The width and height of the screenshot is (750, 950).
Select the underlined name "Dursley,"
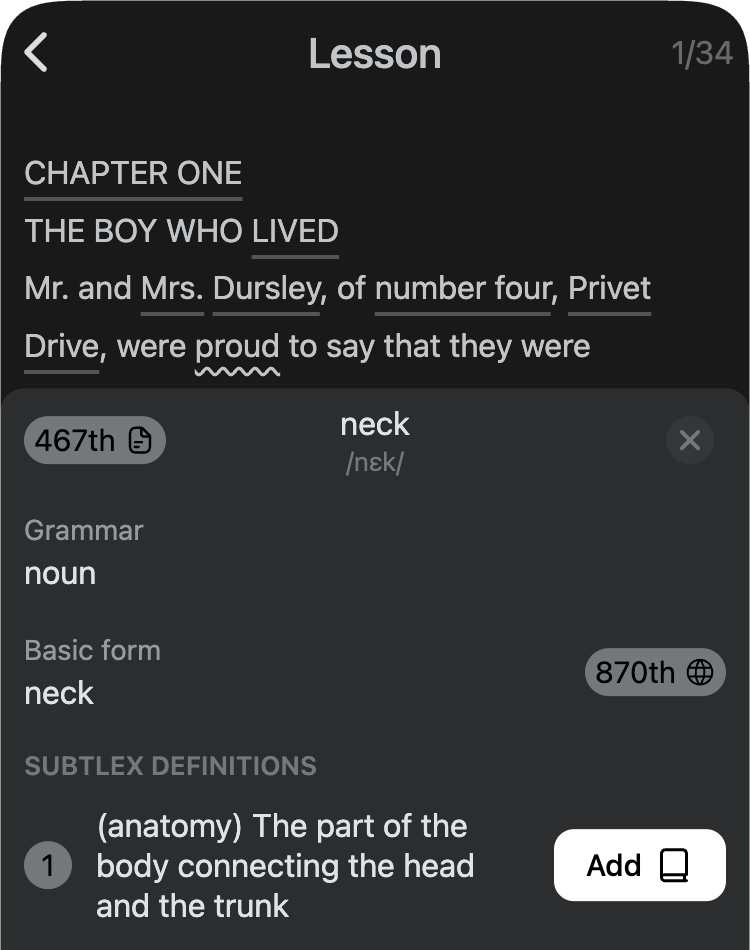[267, 289]
